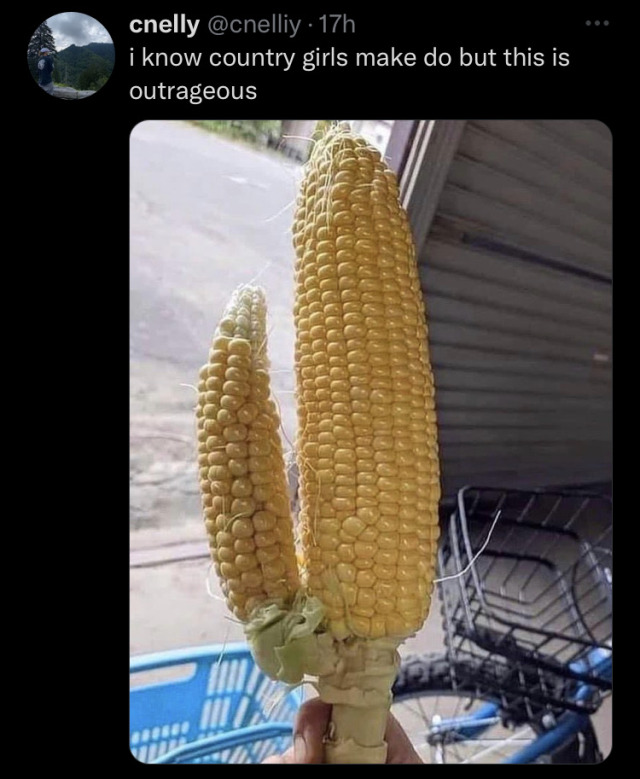Open the corn photo in the tweet

[370, 440]
